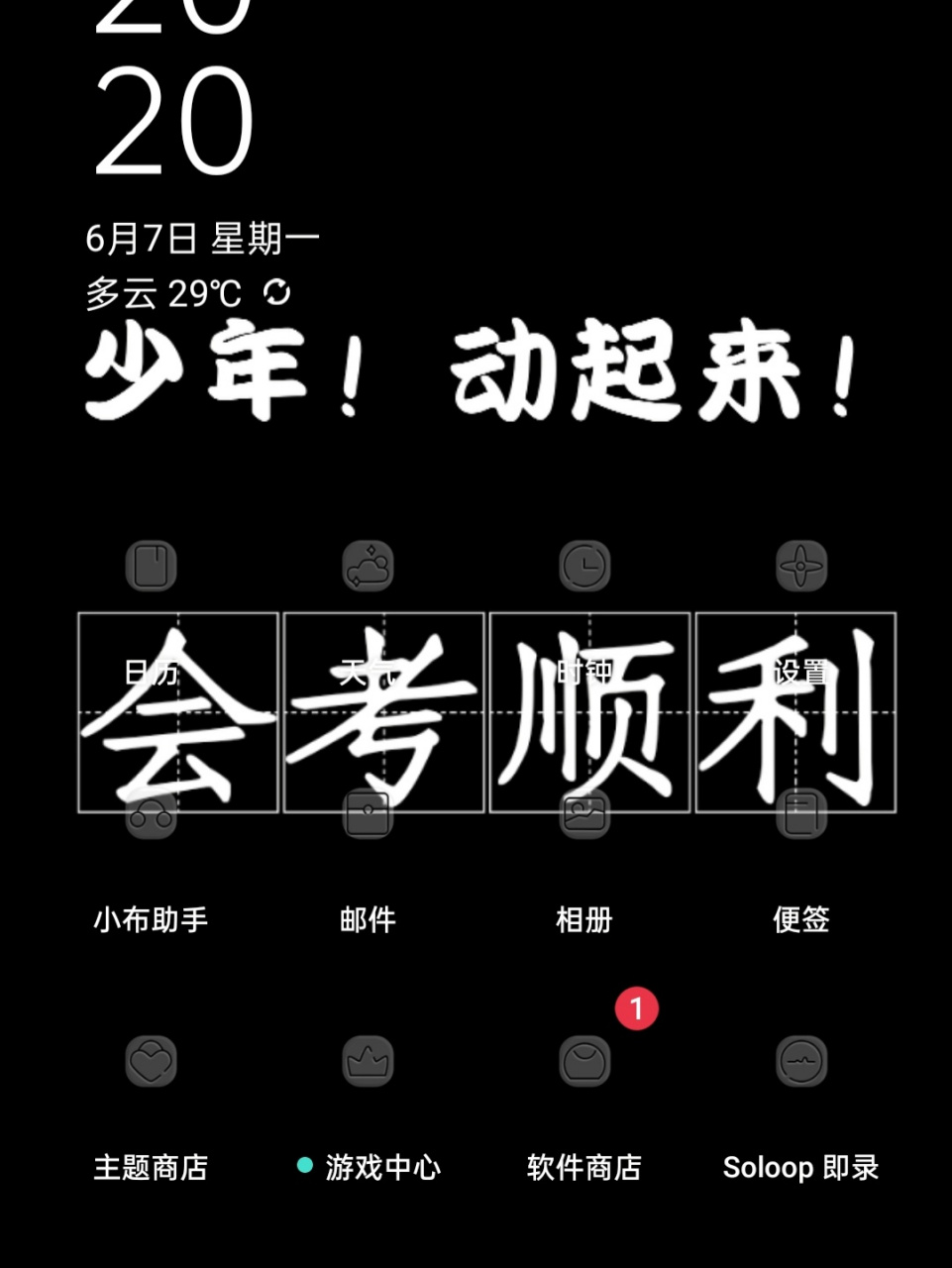Open the 设置 (Settings) app icon

click(x=800, y=567)
